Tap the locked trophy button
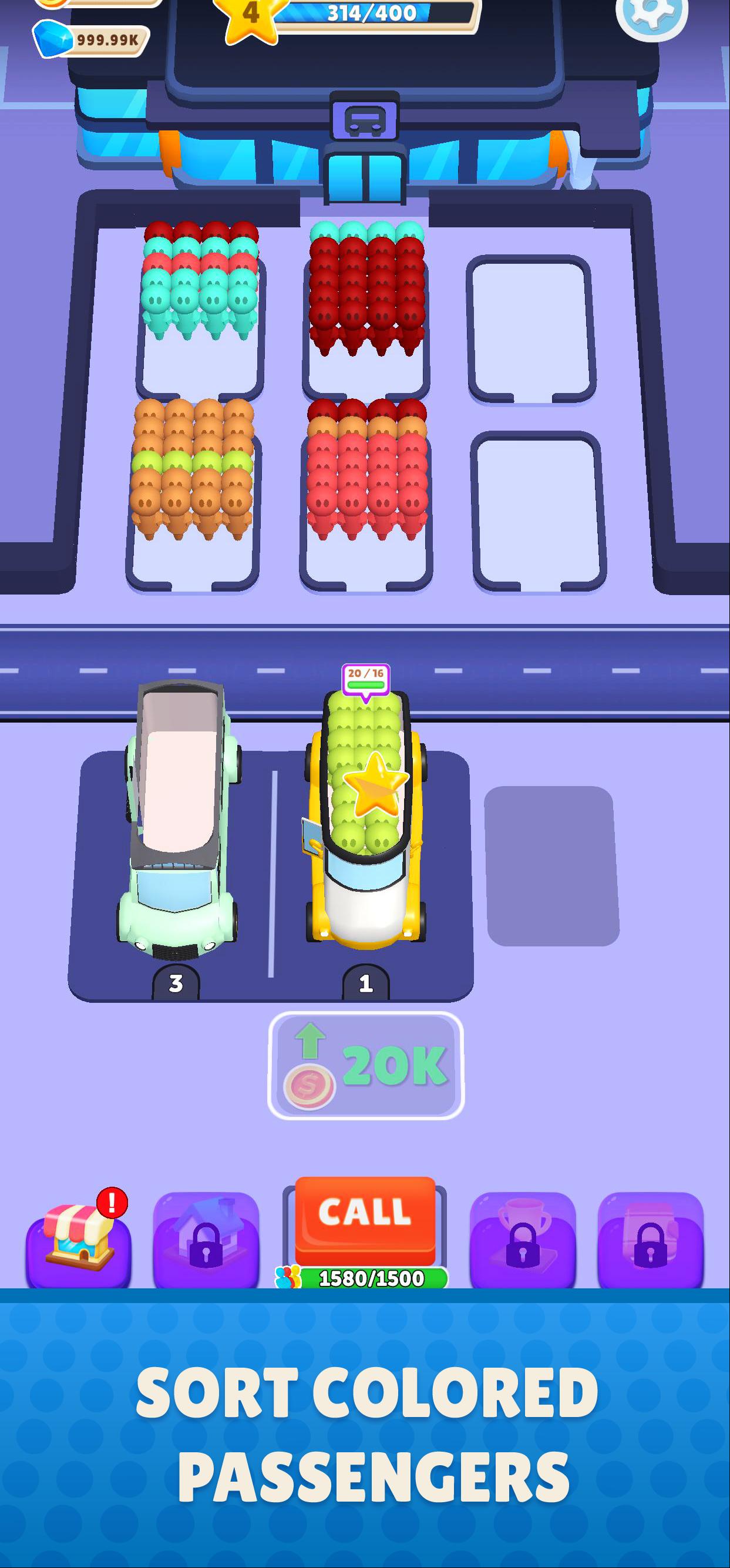 point(523,1241)
